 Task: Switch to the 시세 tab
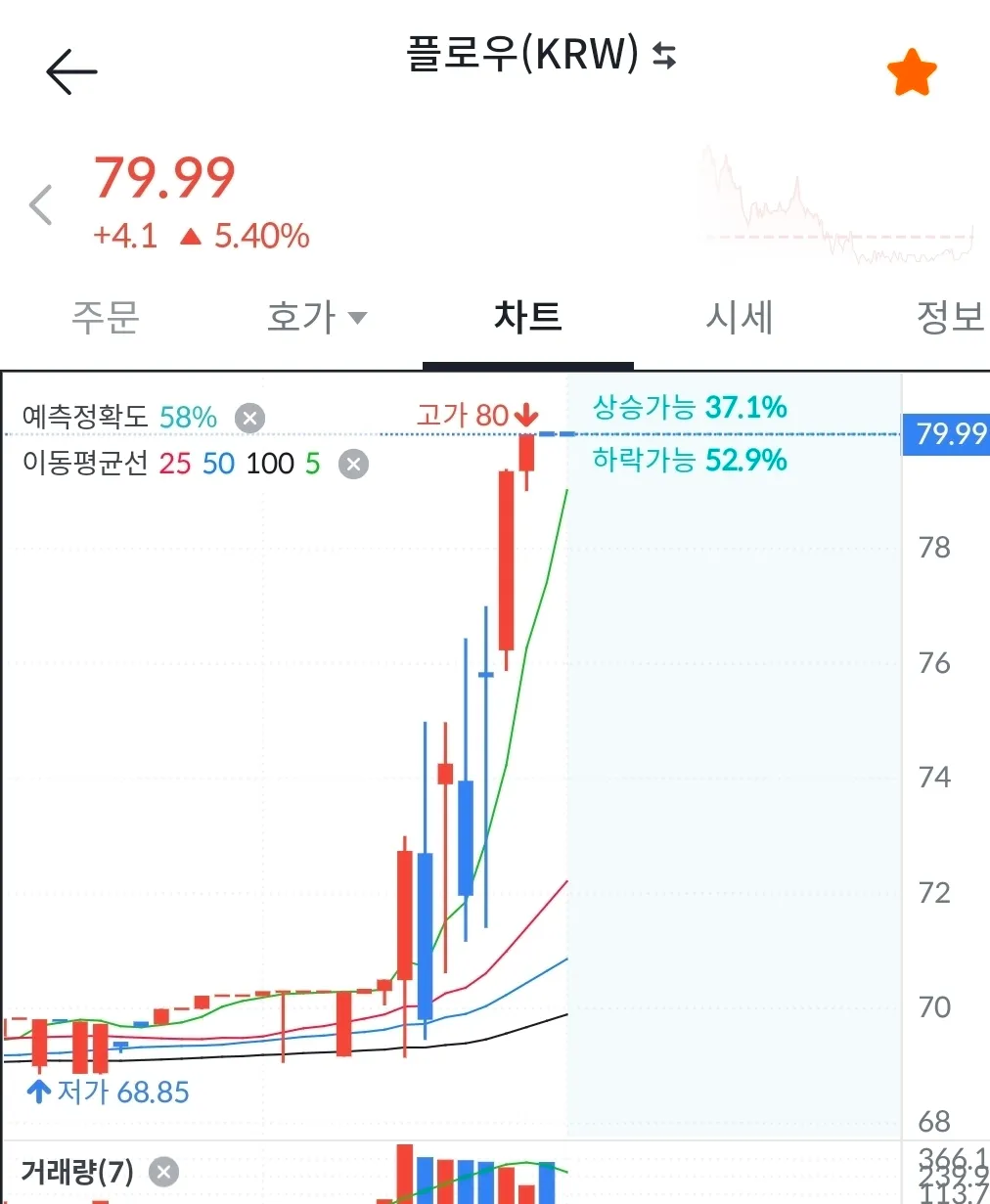point(739,318)
